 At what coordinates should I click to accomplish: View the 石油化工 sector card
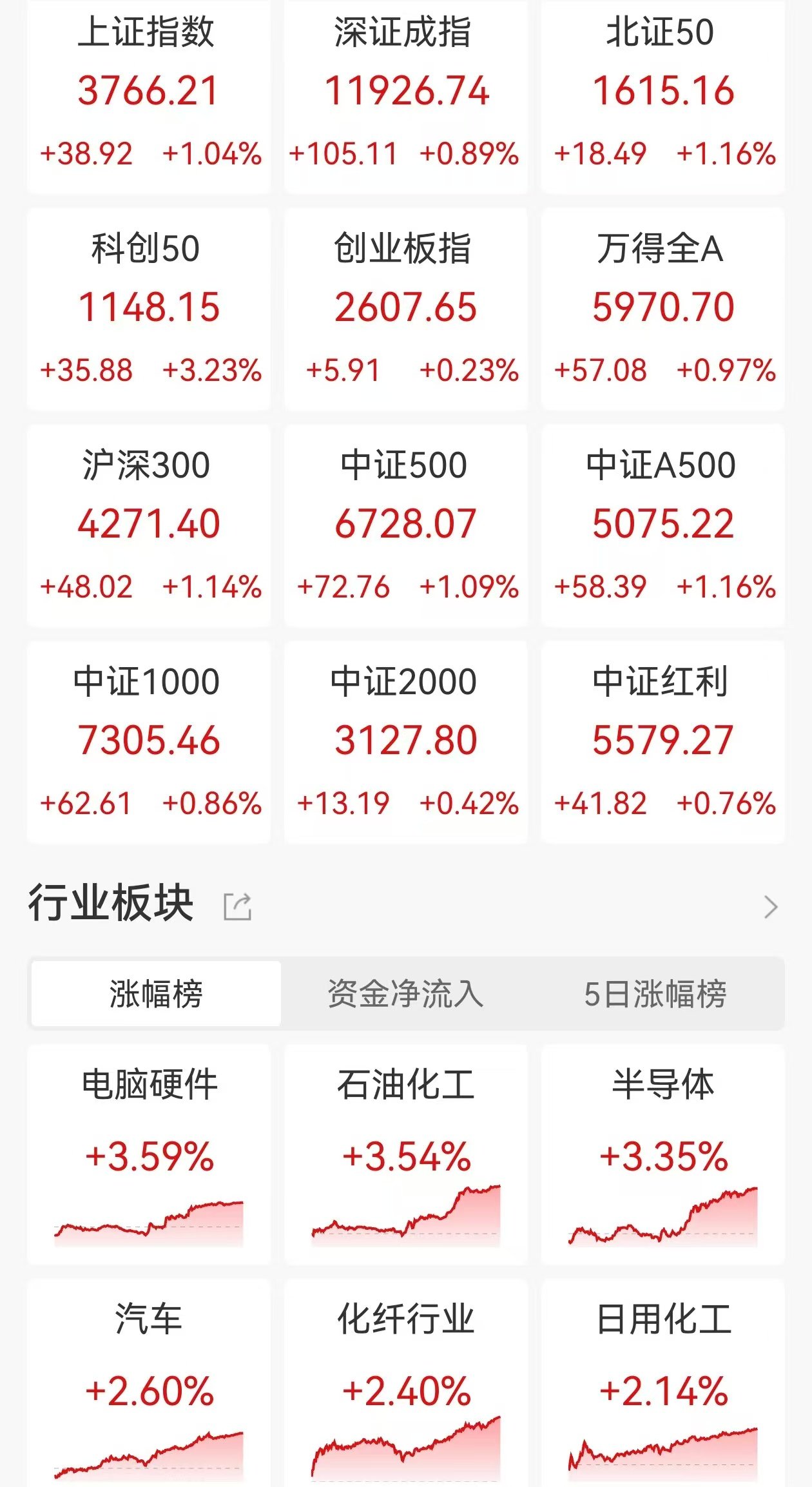coord(406,1154)
